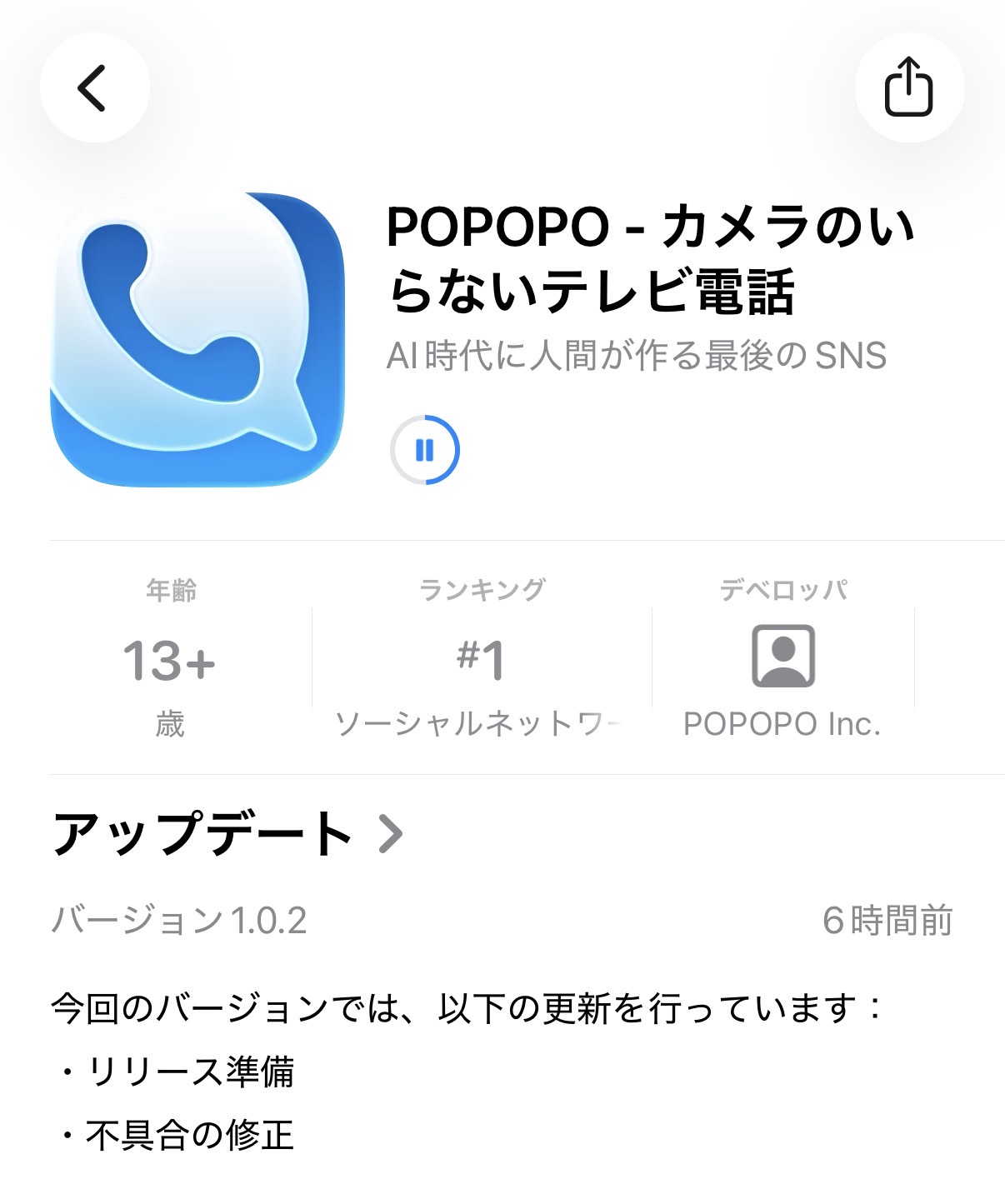Tap the circular download progress ring
Image resolution: width=1005 pixels, height=1204 pixels.
(x=426, y=448)
